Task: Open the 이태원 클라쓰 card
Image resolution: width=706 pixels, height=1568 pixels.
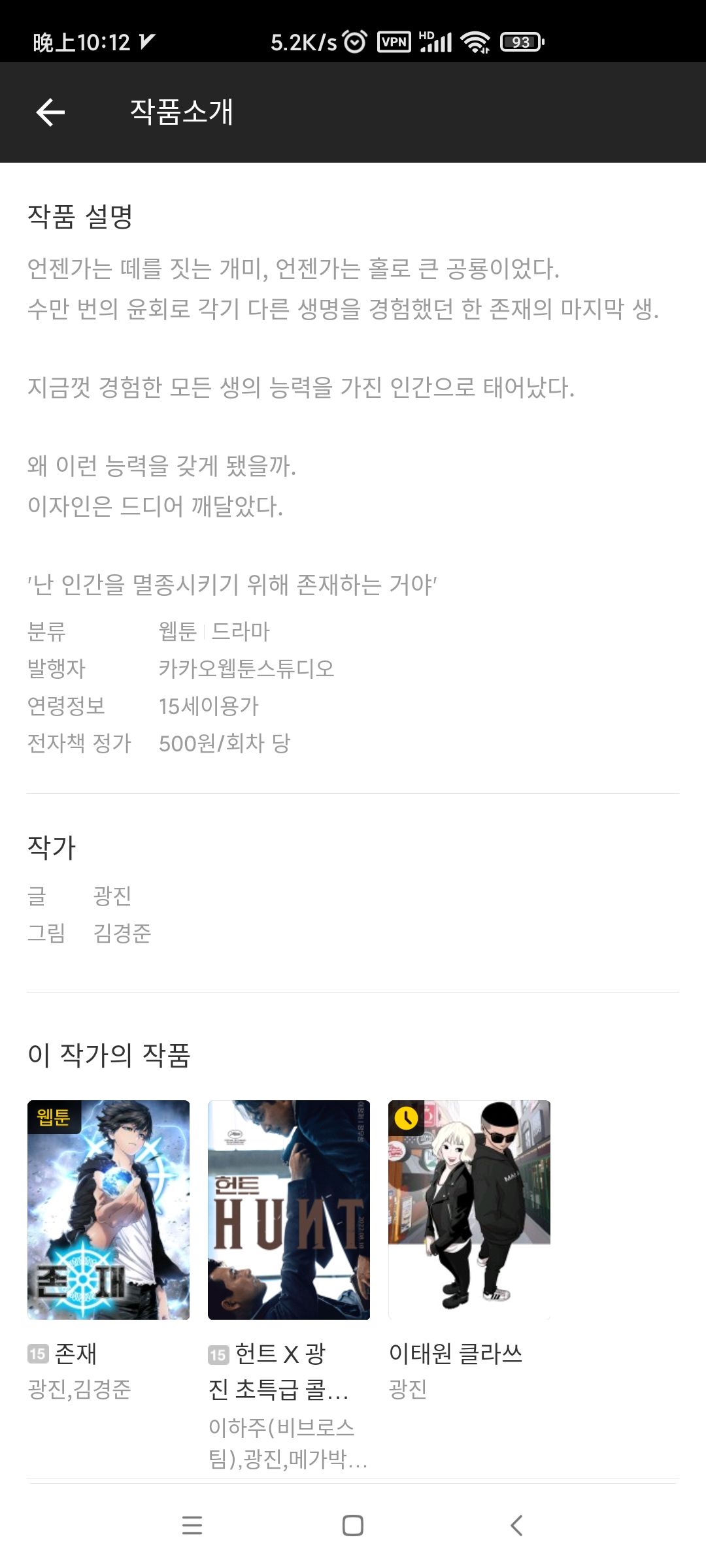Action: (469, 1209)
